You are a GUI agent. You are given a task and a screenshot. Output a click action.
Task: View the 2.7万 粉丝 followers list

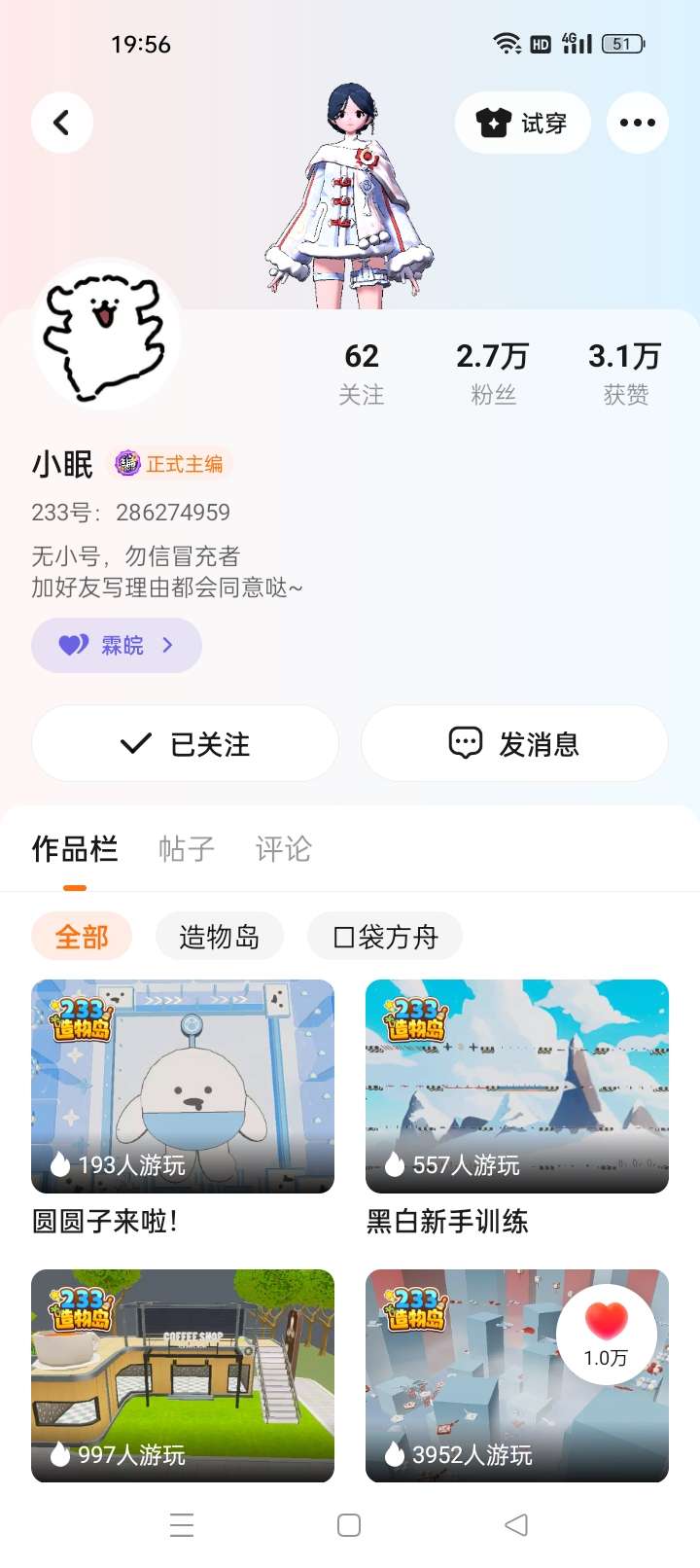[x=493, y=373]
